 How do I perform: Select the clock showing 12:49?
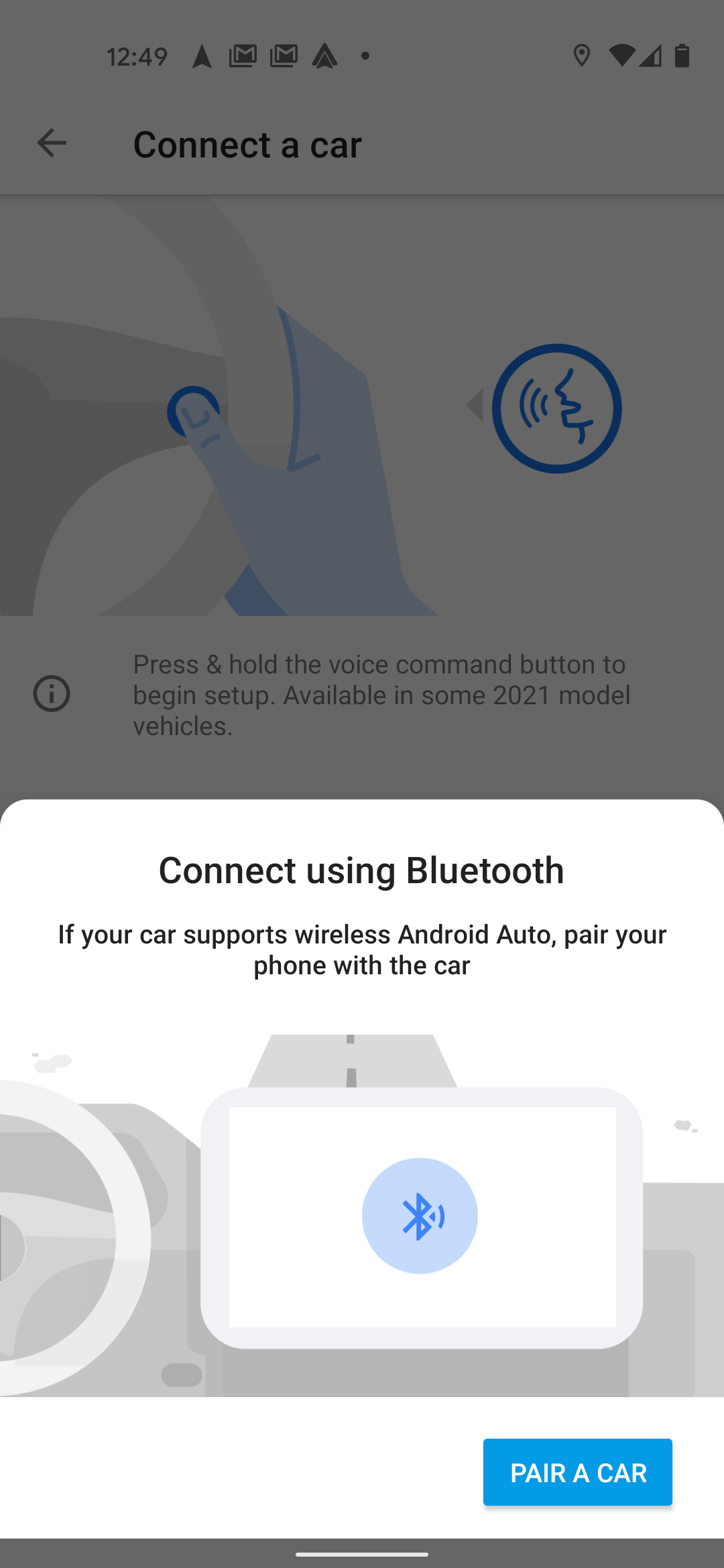pyautogui.click(x=137, y=56)
